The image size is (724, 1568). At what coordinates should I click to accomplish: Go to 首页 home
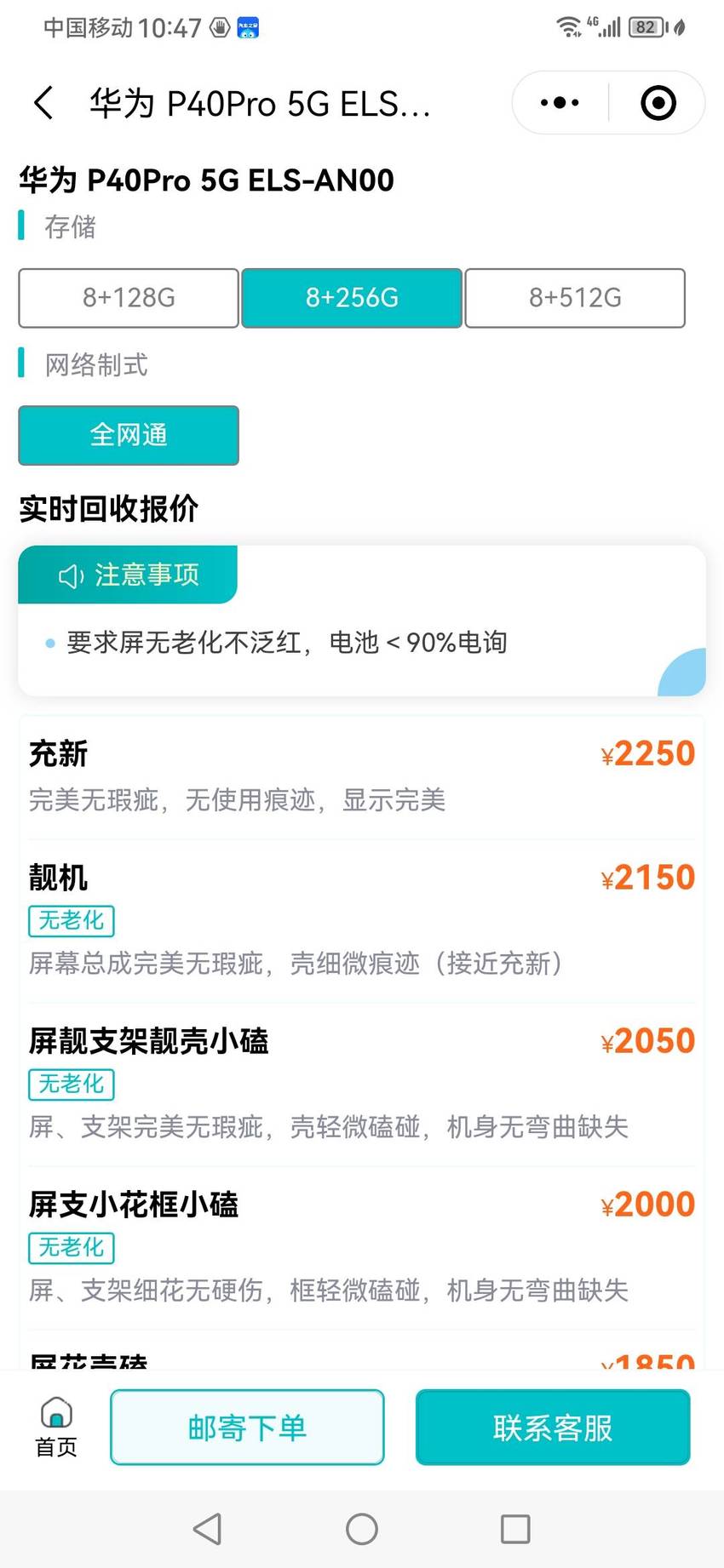(x=56, y=1428)
